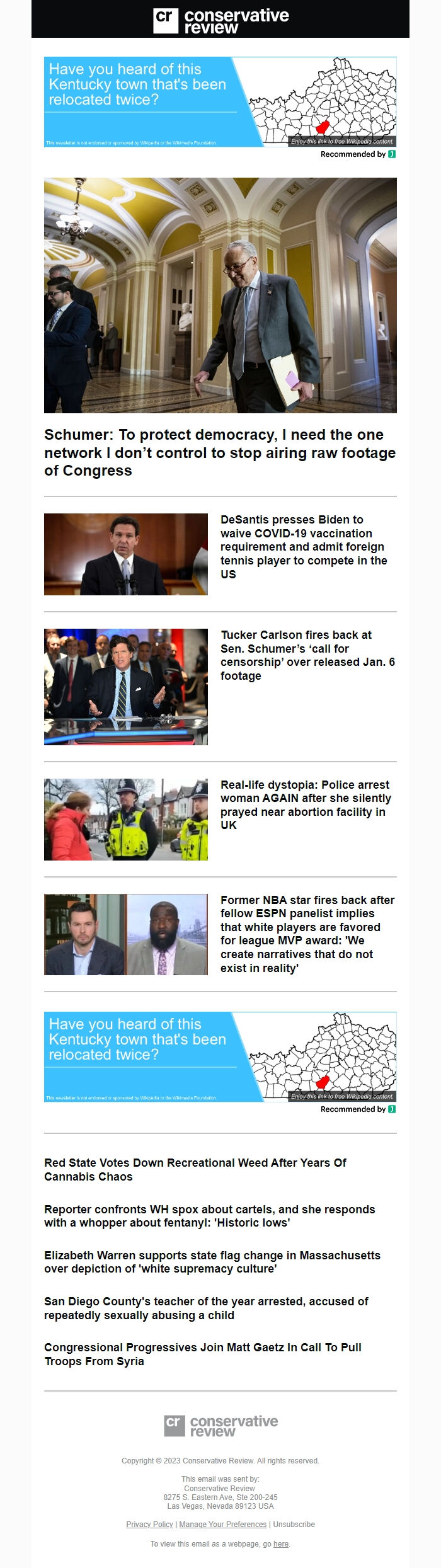
Task: Tap Manage Your Preferences in the footer
Action: 222,1524
